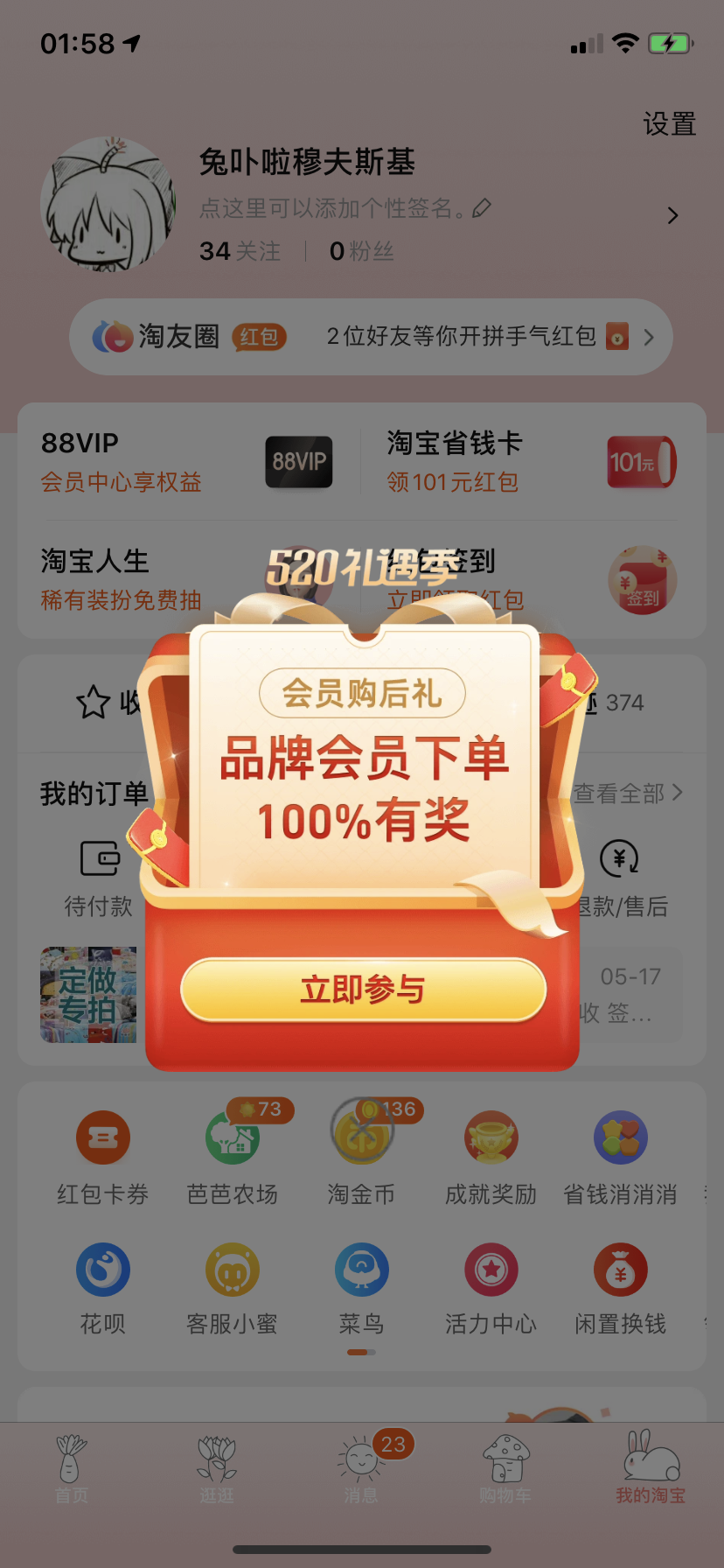Open 客服小蜜 customer service
This screenshot has width=724, height=1568.
click(233, 1288)
